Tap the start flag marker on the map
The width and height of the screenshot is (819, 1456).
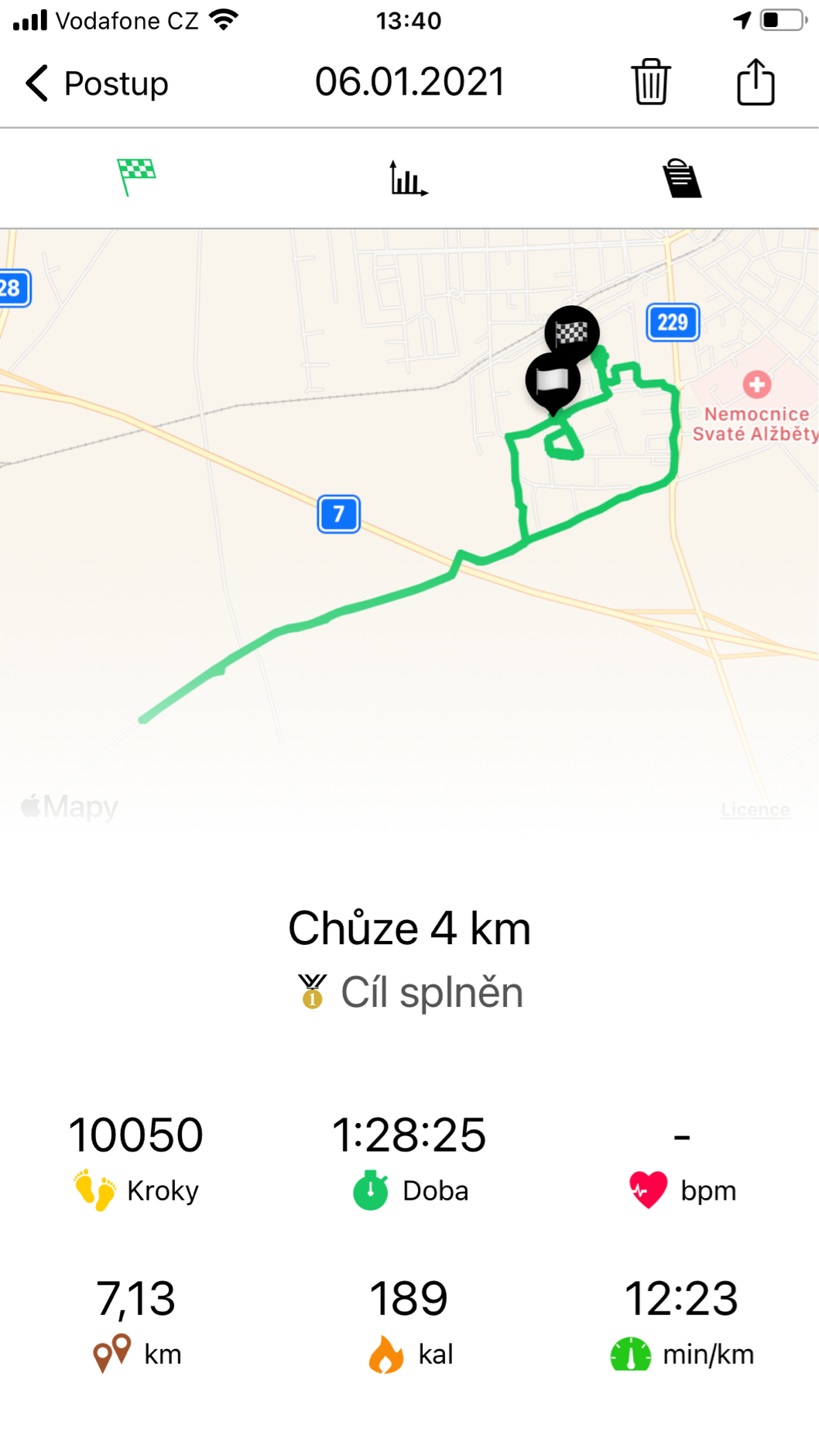coord(552,380)
